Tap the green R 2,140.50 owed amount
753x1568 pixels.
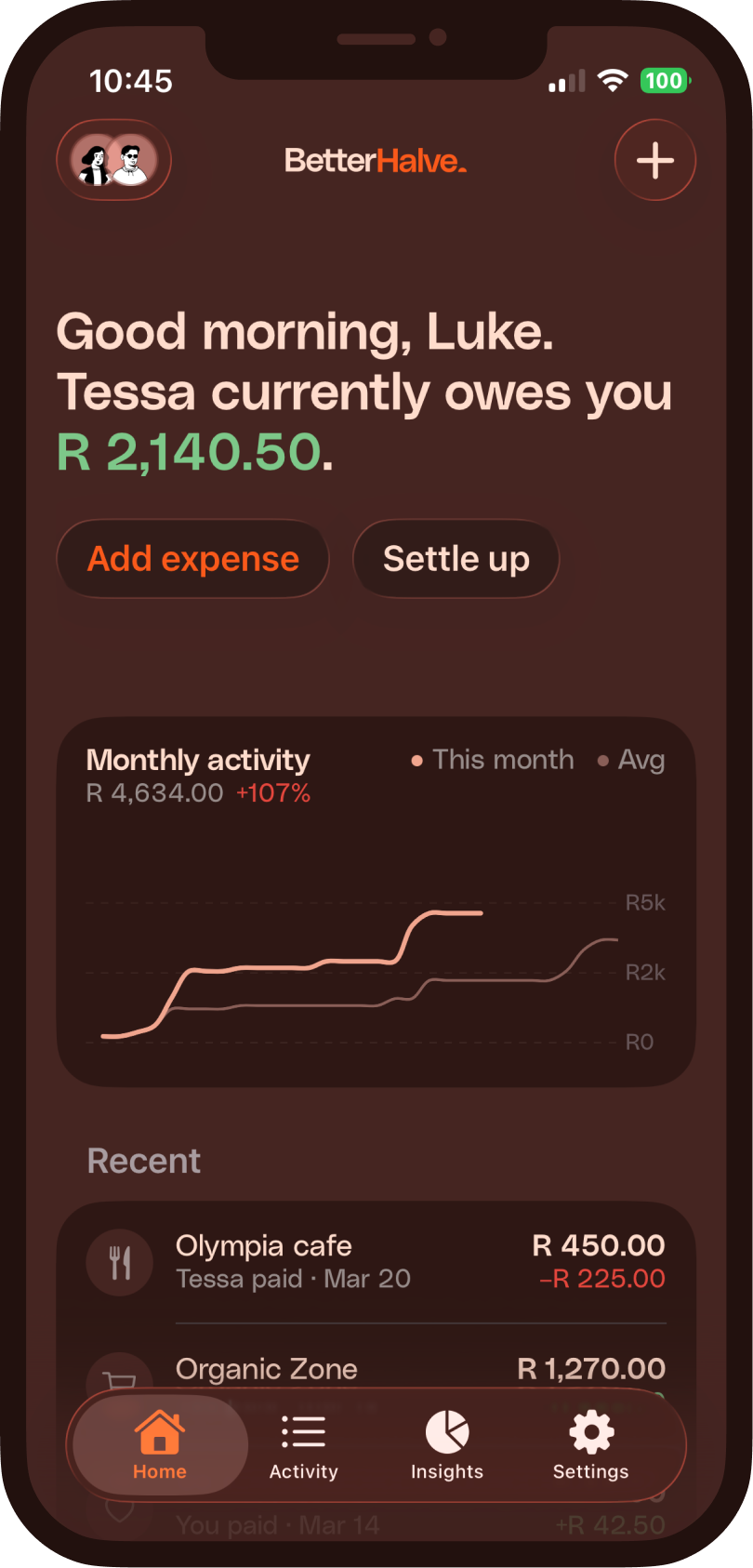point(191,453)
